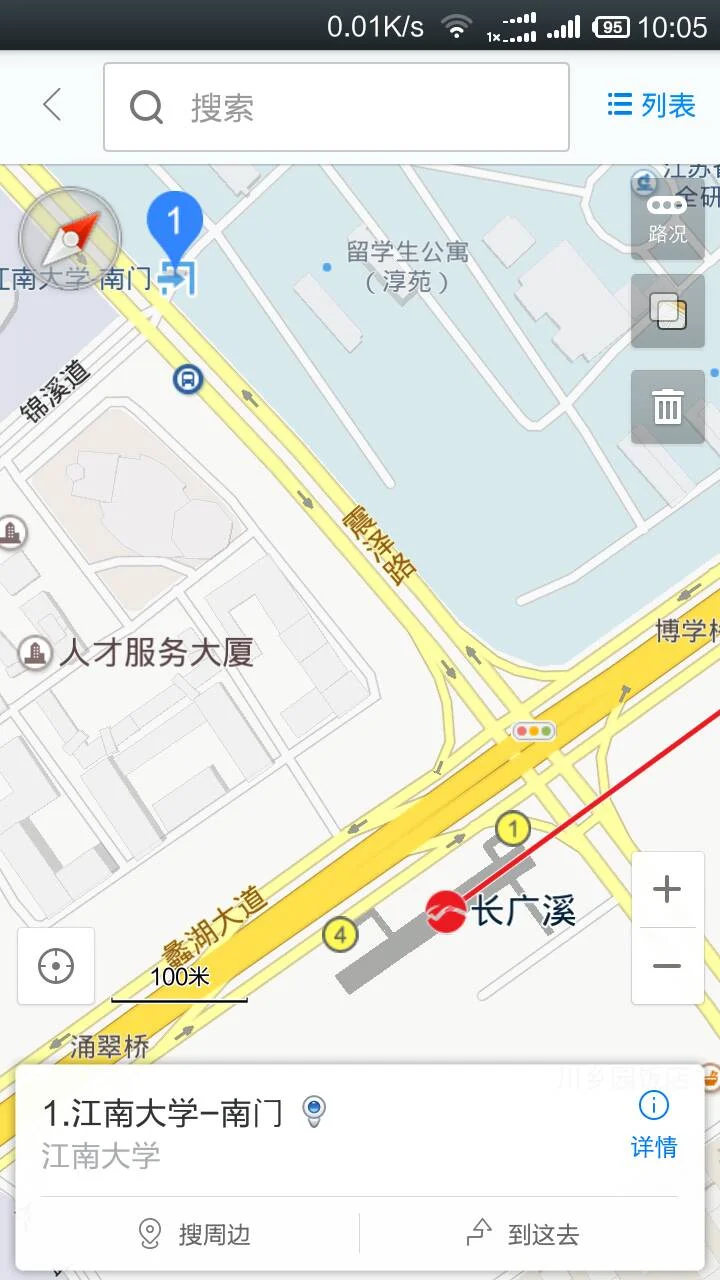Tap the magnifier icon in the search bar
720x1280 pixels.
pyautogui.click(x=146, y=106)
